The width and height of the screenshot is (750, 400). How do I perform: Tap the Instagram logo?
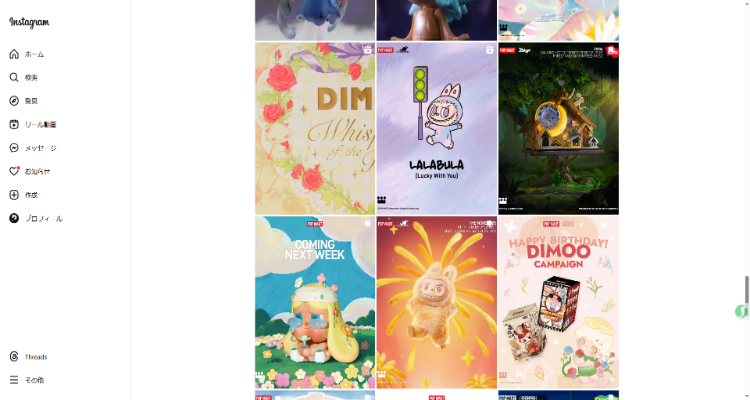(x=29, y=22)
